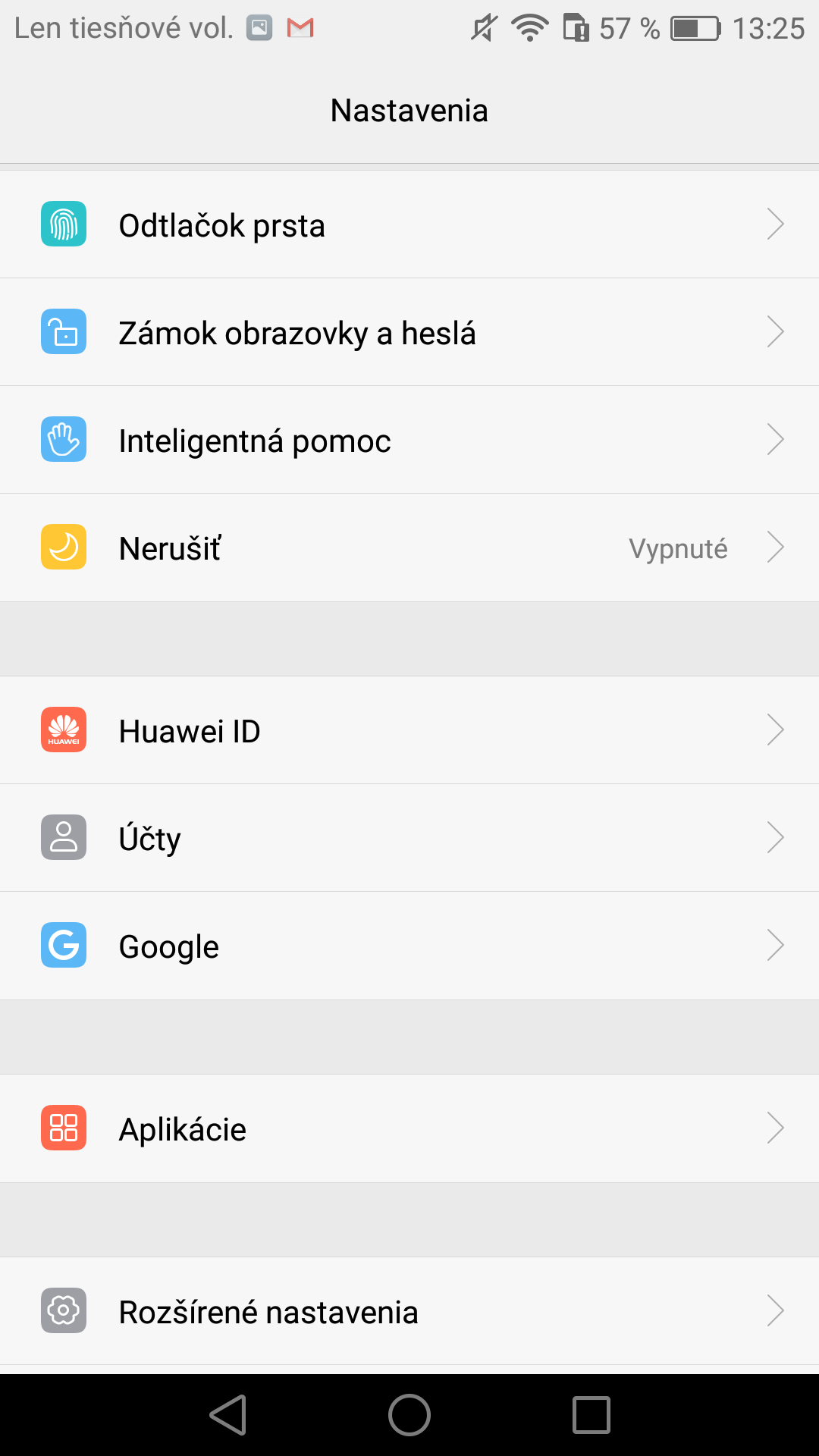The width and height of the screenshot is (819, 1456).
Task: Open Rozšírené nastavenia
Action: pyautogui.click(x=409, y=1311)
